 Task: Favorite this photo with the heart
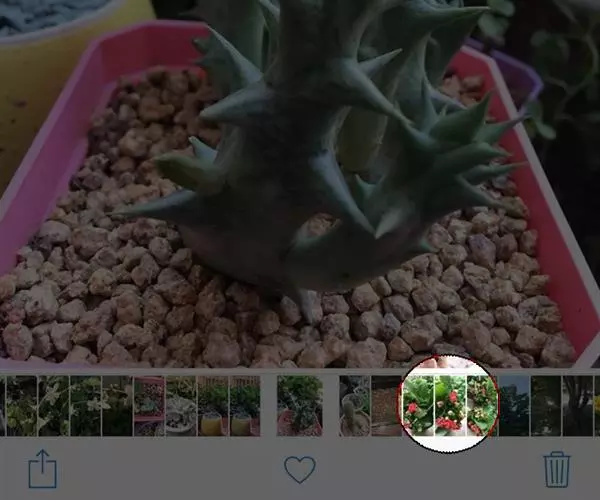(x=299, y=469)
